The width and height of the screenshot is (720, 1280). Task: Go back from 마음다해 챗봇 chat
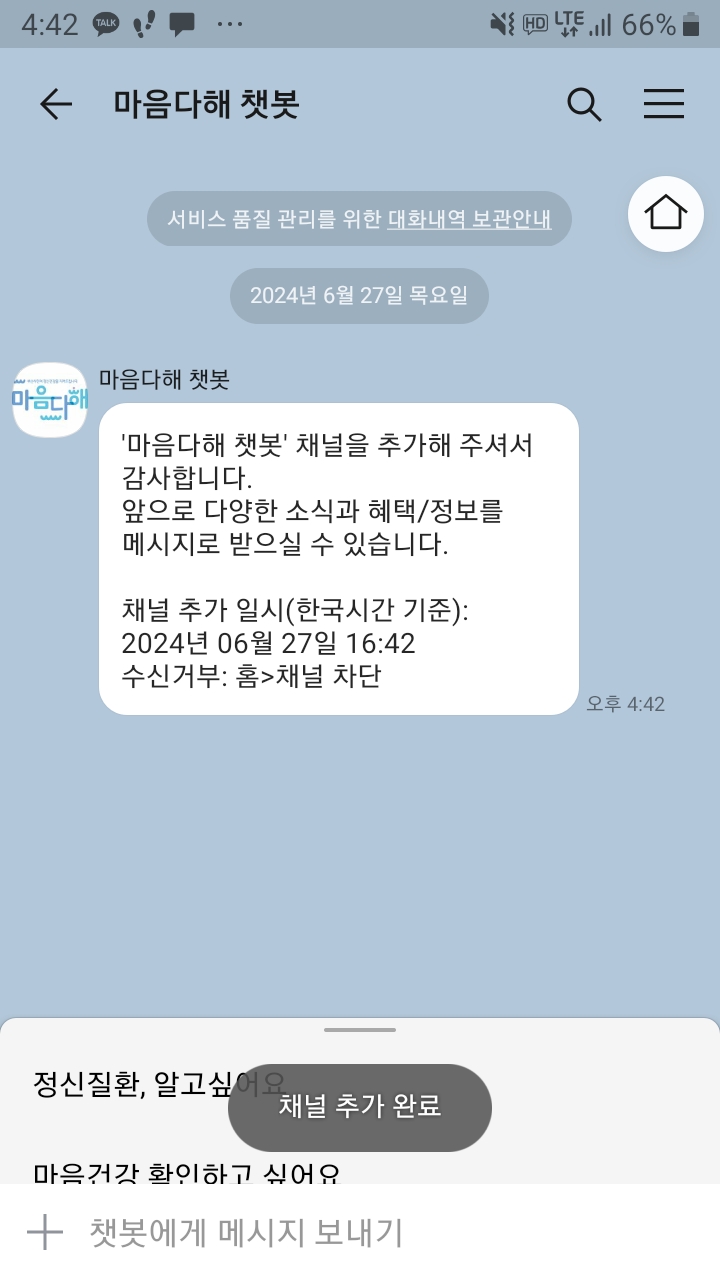click(56, 104)
